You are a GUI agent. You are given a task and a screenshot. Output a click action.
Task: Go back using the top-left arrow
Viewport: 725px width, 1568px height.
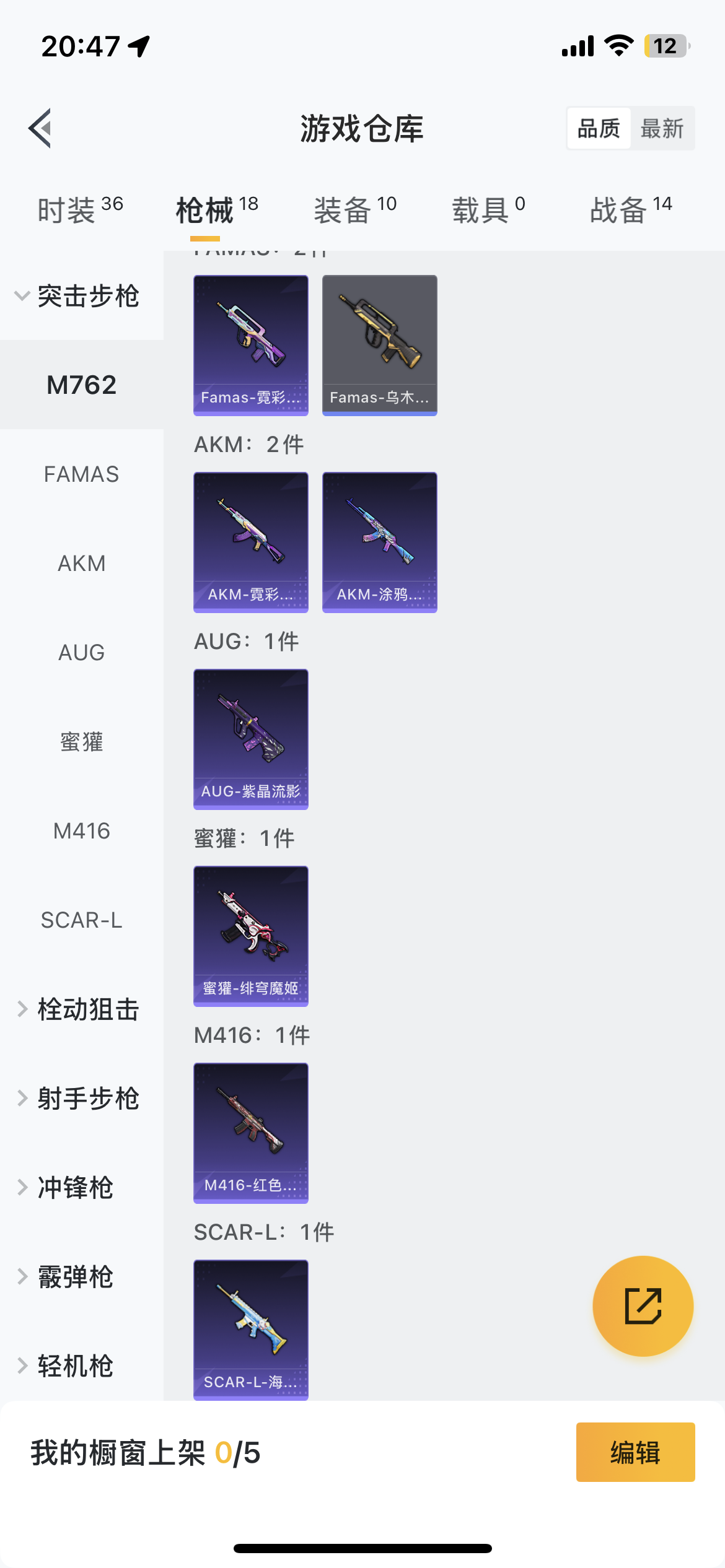coord(40,128)
